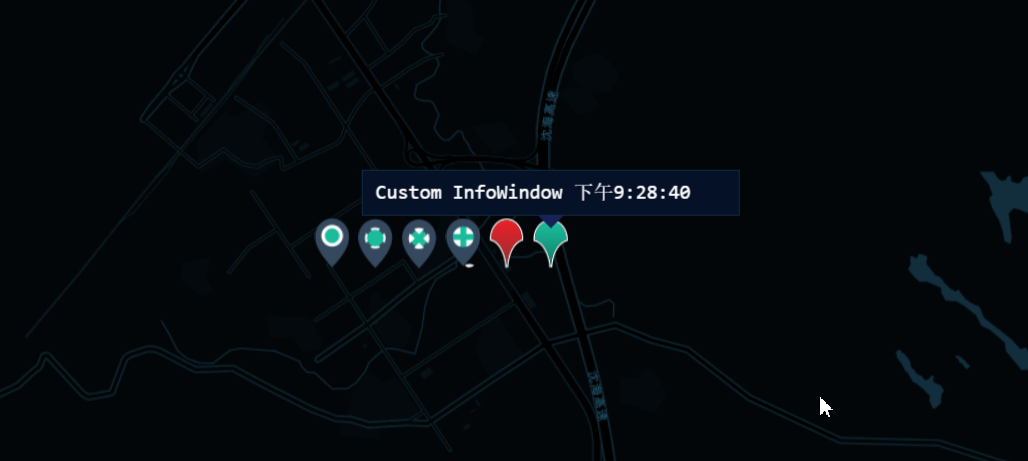The height and width of the screenshot is (461, 1028).
Task: Select the marker with X-shaped icon
Action: pos(419,239)
